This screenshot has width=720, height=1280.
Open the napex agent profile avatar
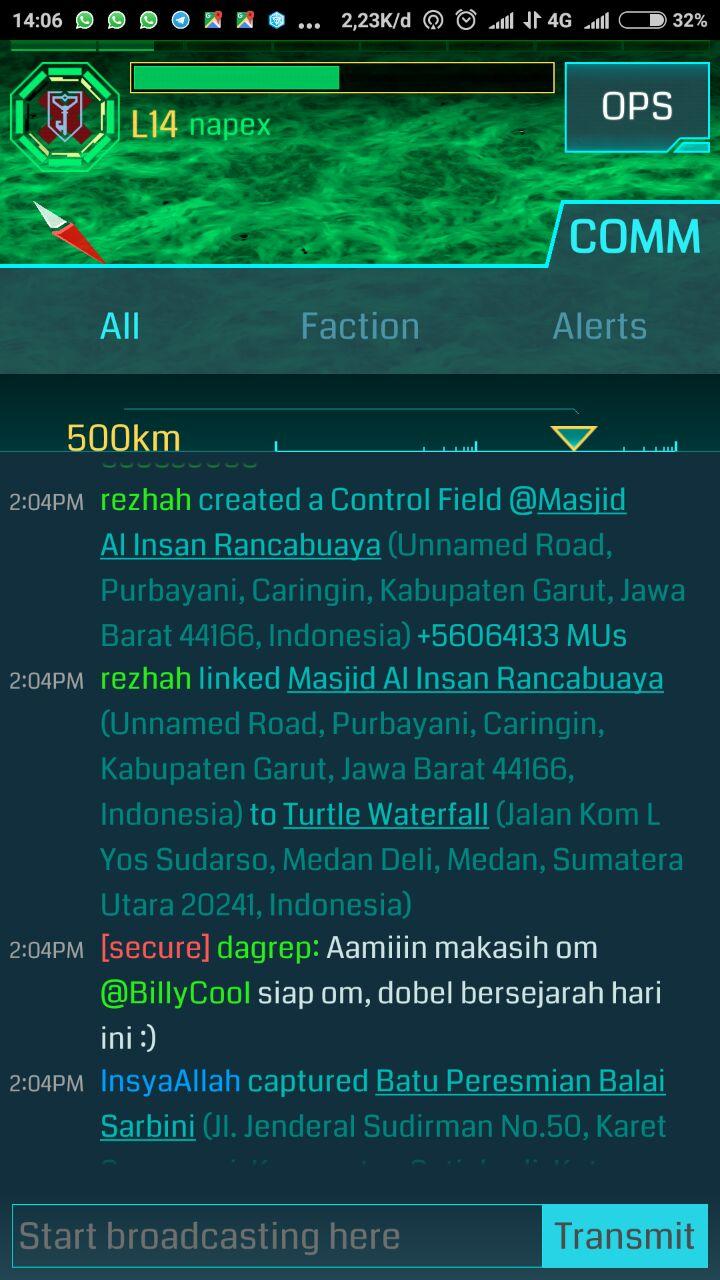pos(65,116)
